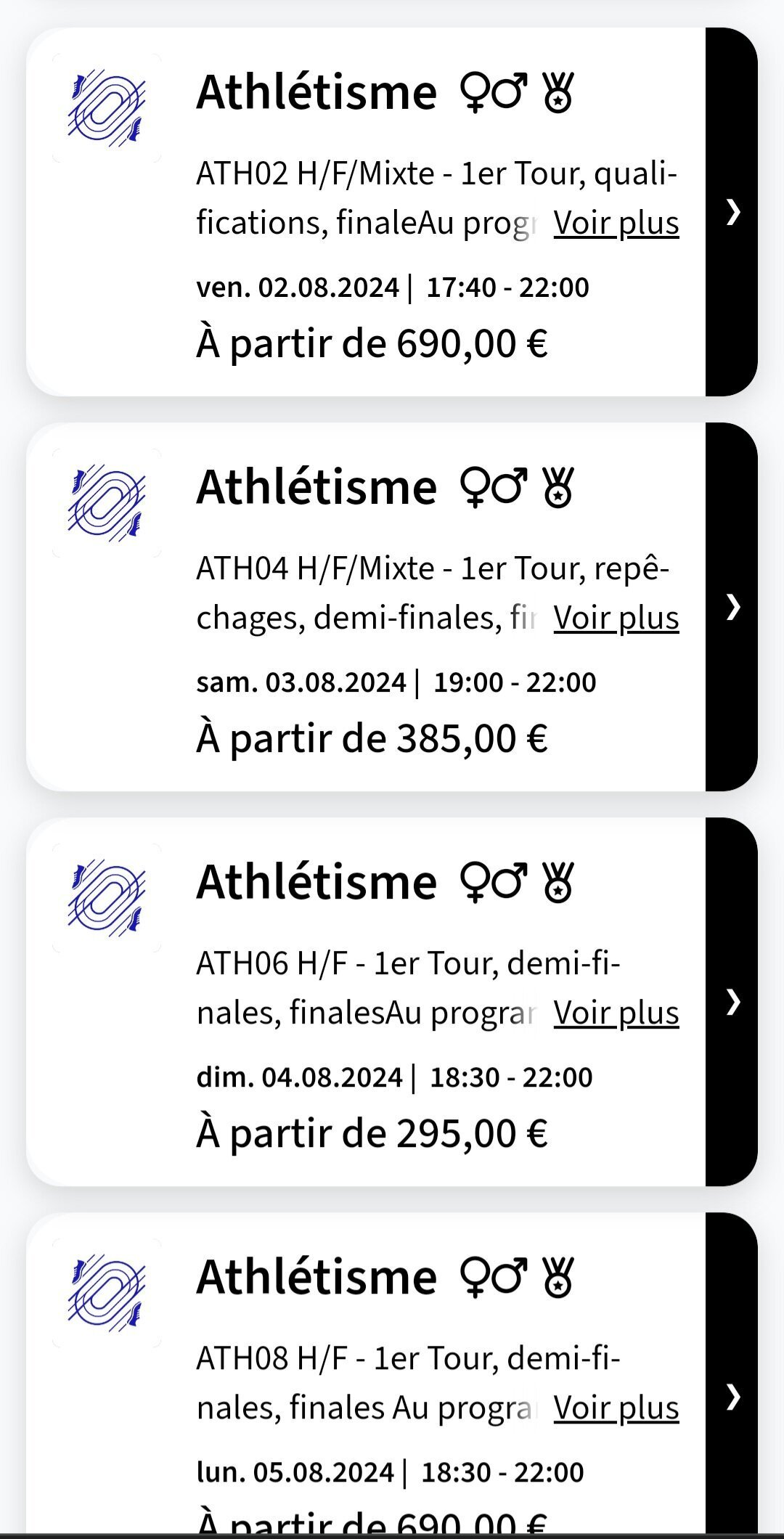Expand Voir plus on the ATH06 session
The height and width of the screenshot is (1539, 784).
[x=616, y=1013]
